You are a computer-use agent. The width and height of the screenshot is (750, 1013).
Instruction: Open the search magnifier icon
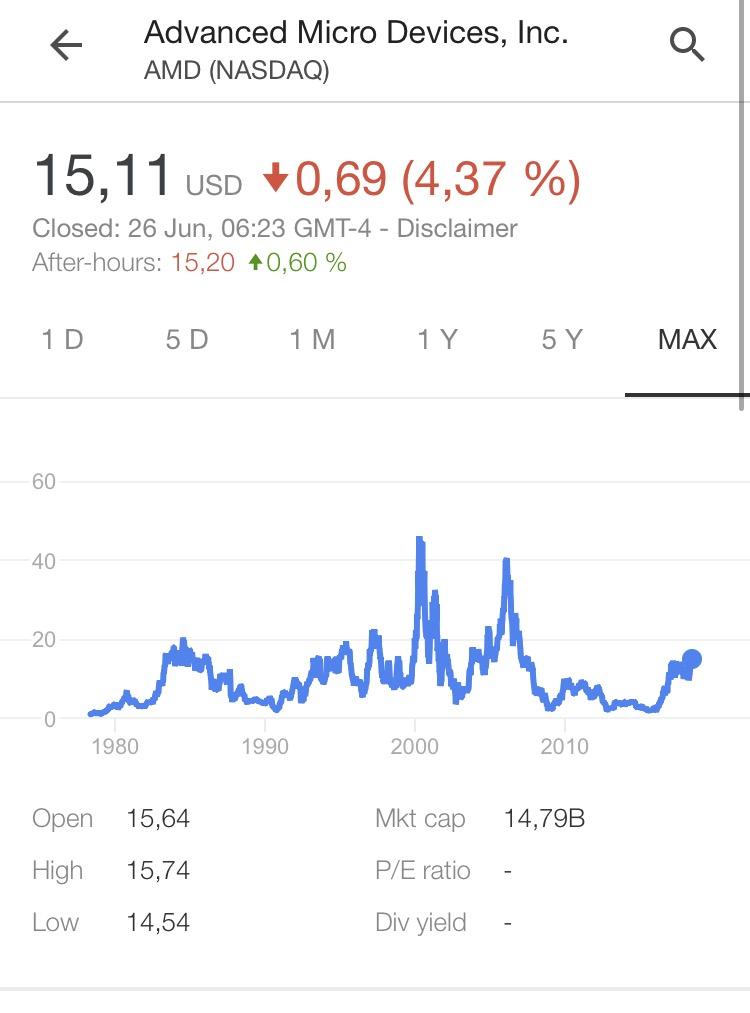point(687,45)
